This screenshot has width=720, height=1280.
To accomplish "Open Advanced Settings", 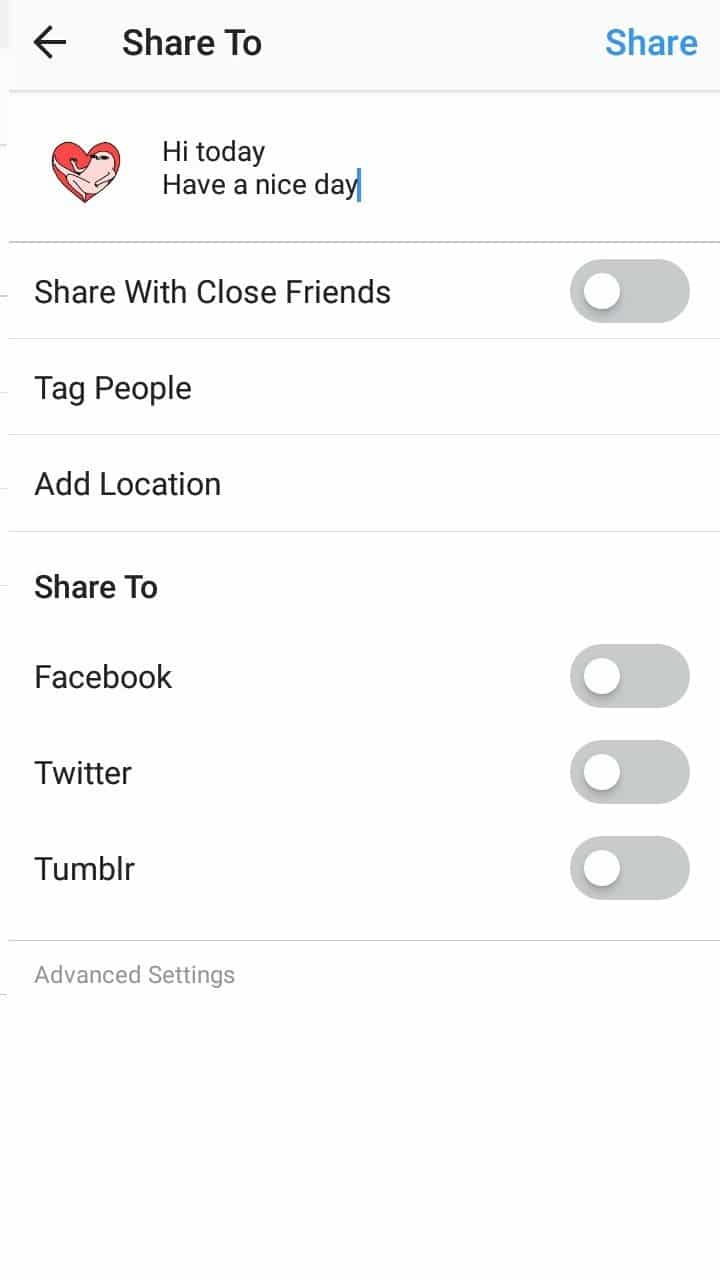I will coord(135,974).
